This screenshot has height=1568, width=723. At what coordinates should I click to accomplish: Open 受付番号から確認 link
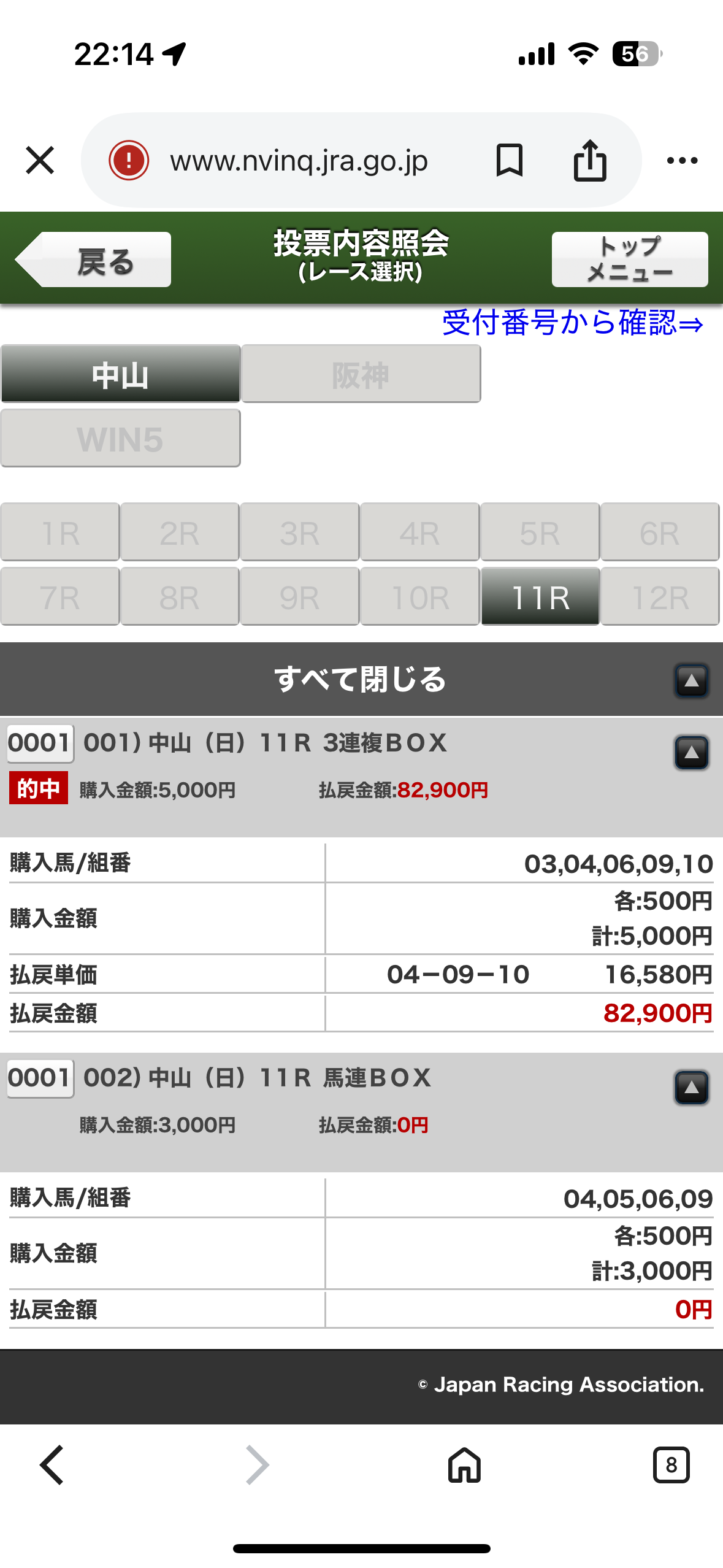572,323
